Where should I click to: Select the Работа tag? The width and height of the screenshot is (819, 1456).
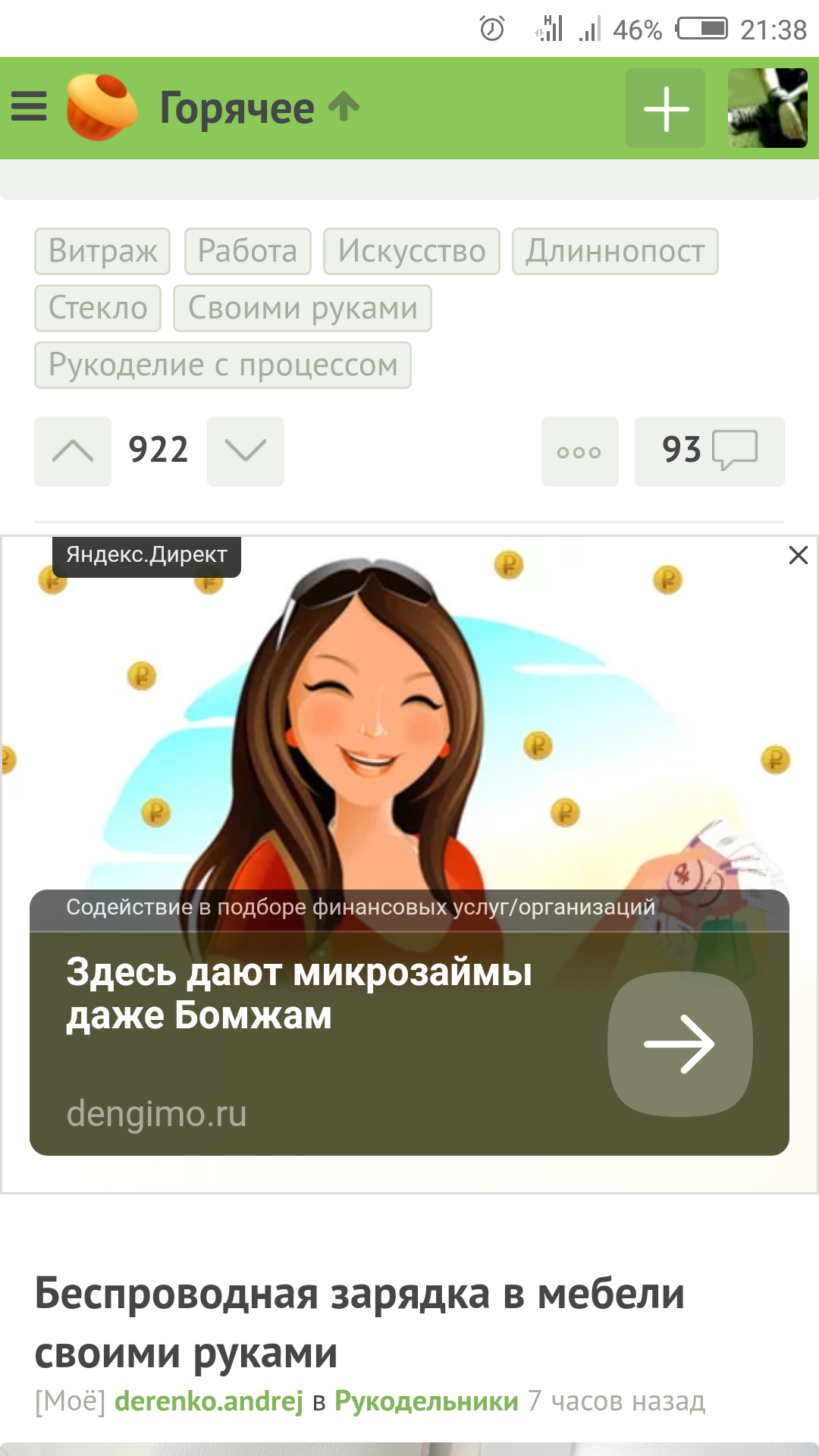click(247, 251)
